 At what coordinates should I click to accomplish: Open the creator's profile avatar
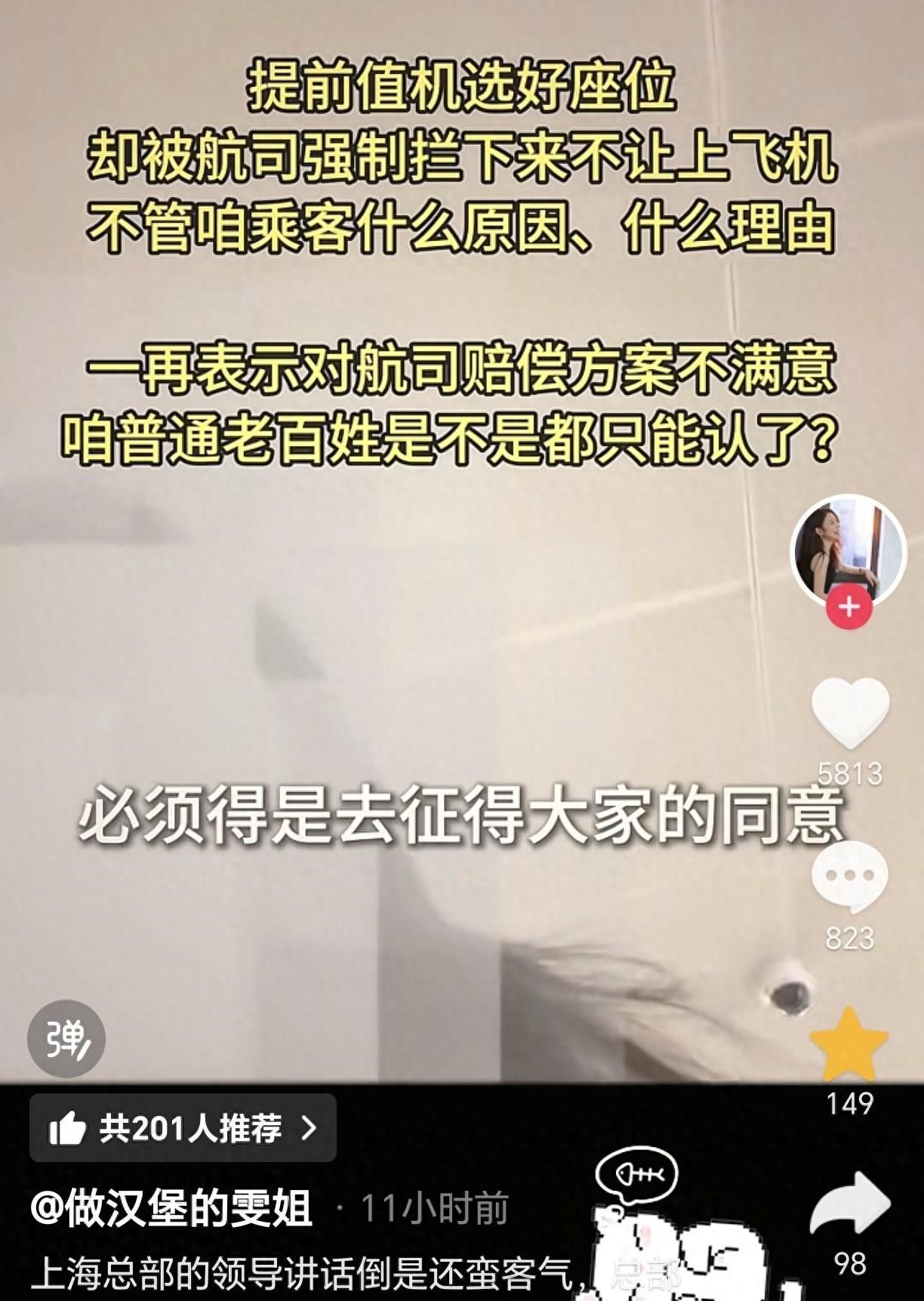[x=848, y=551]
